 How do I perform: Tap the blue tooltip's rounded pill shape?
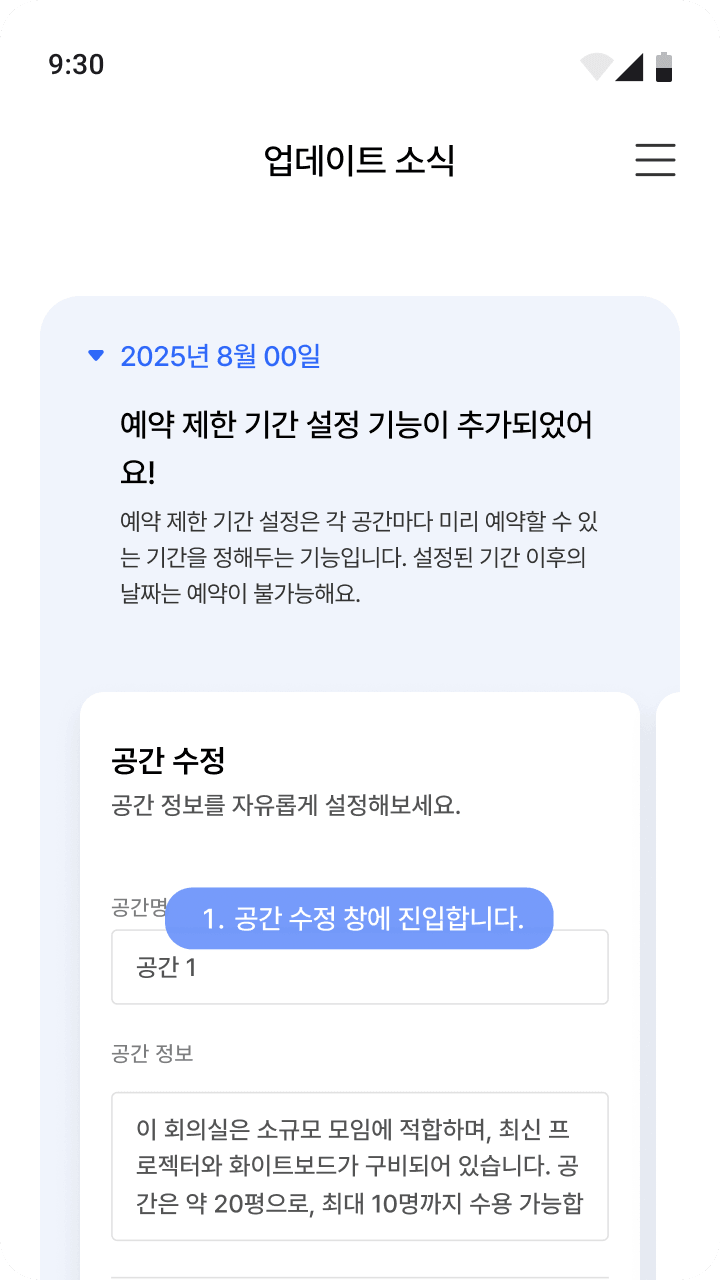tap(360, 918)
